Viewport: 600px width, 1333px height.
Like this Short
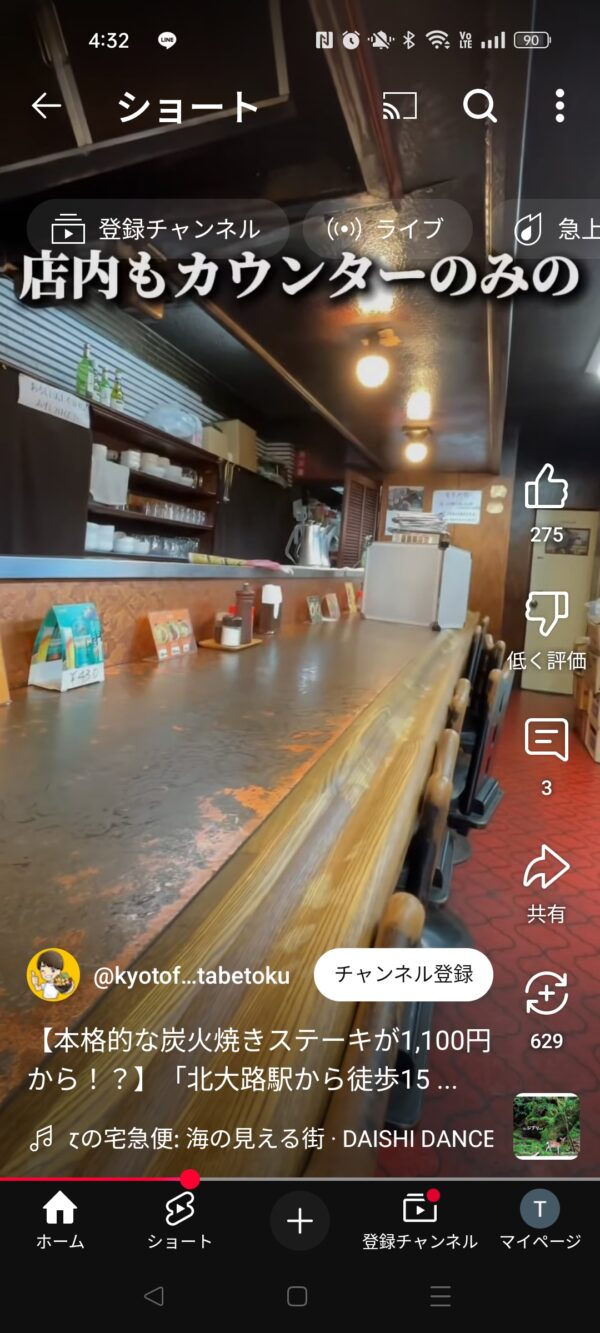coord(546,488)
